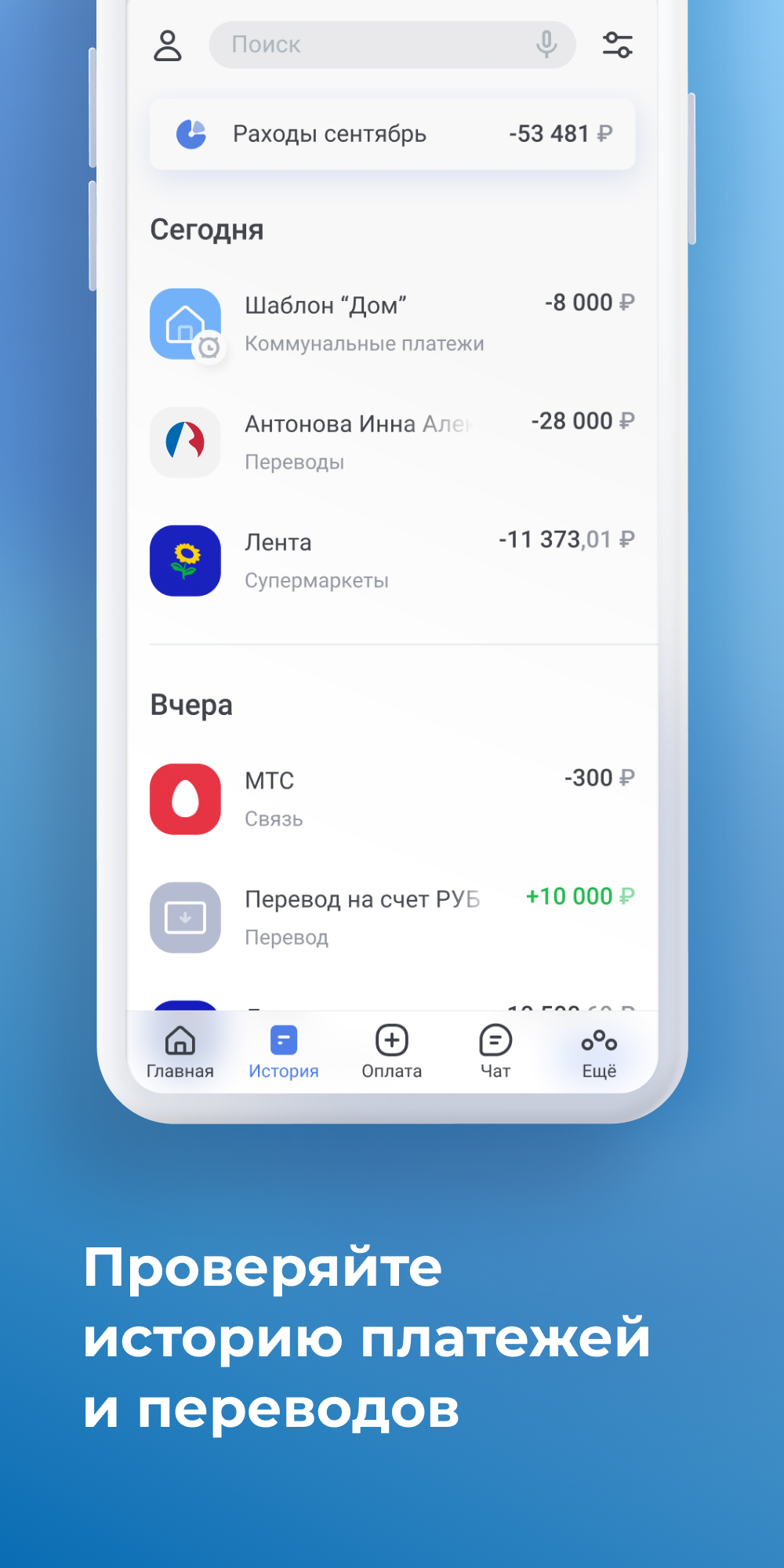Image resolution: width=784 pixels, height=1568 pixels.
Task: Open the Антонова Инна bank logo
Action: tap(185, 441)
